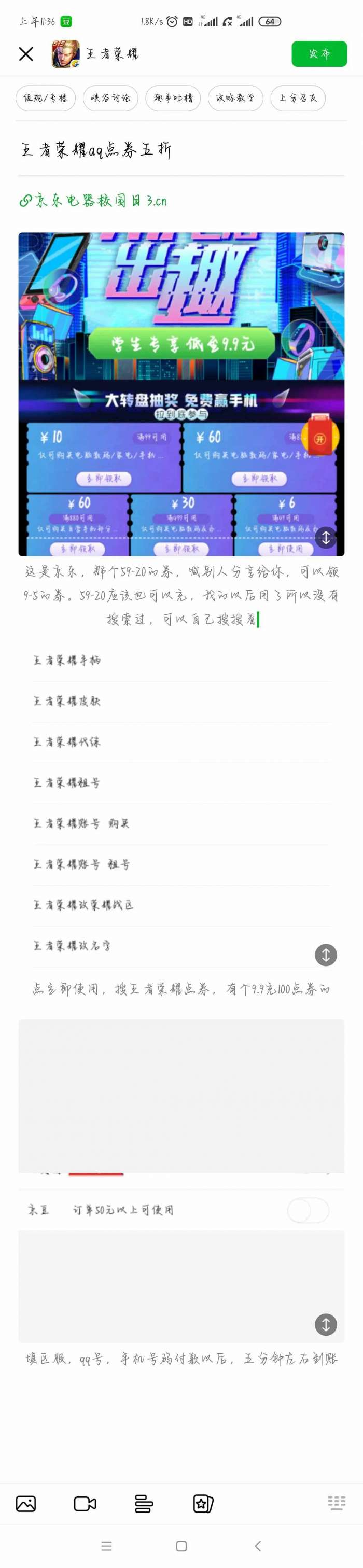Image resolution: width=363 pixels, height=1568 pixels.
Task: Pick the 攻略教学 topic chip
Action: [x=235, y=98]
